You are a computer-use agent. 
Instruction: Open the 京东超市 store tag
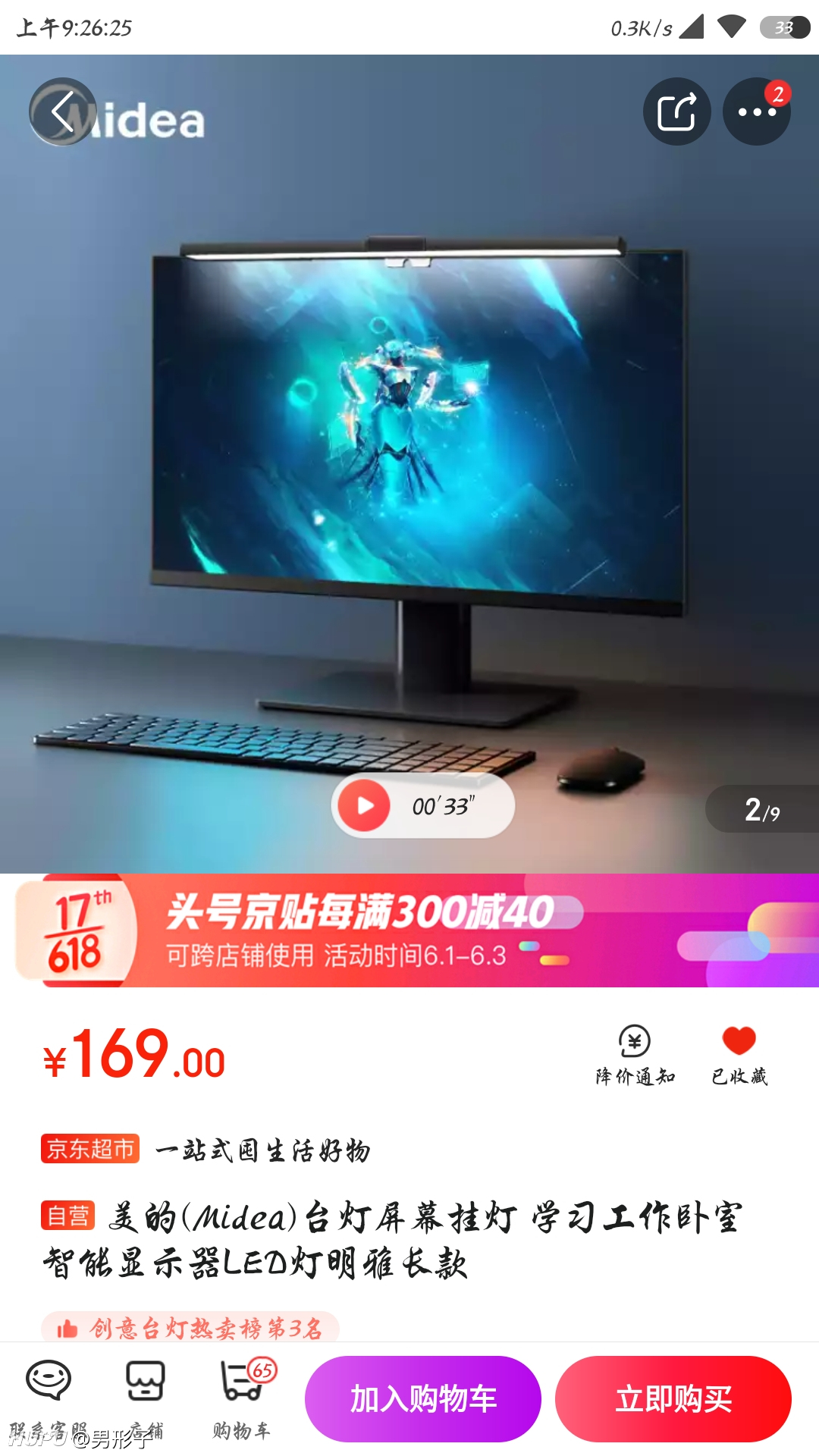90,1149
